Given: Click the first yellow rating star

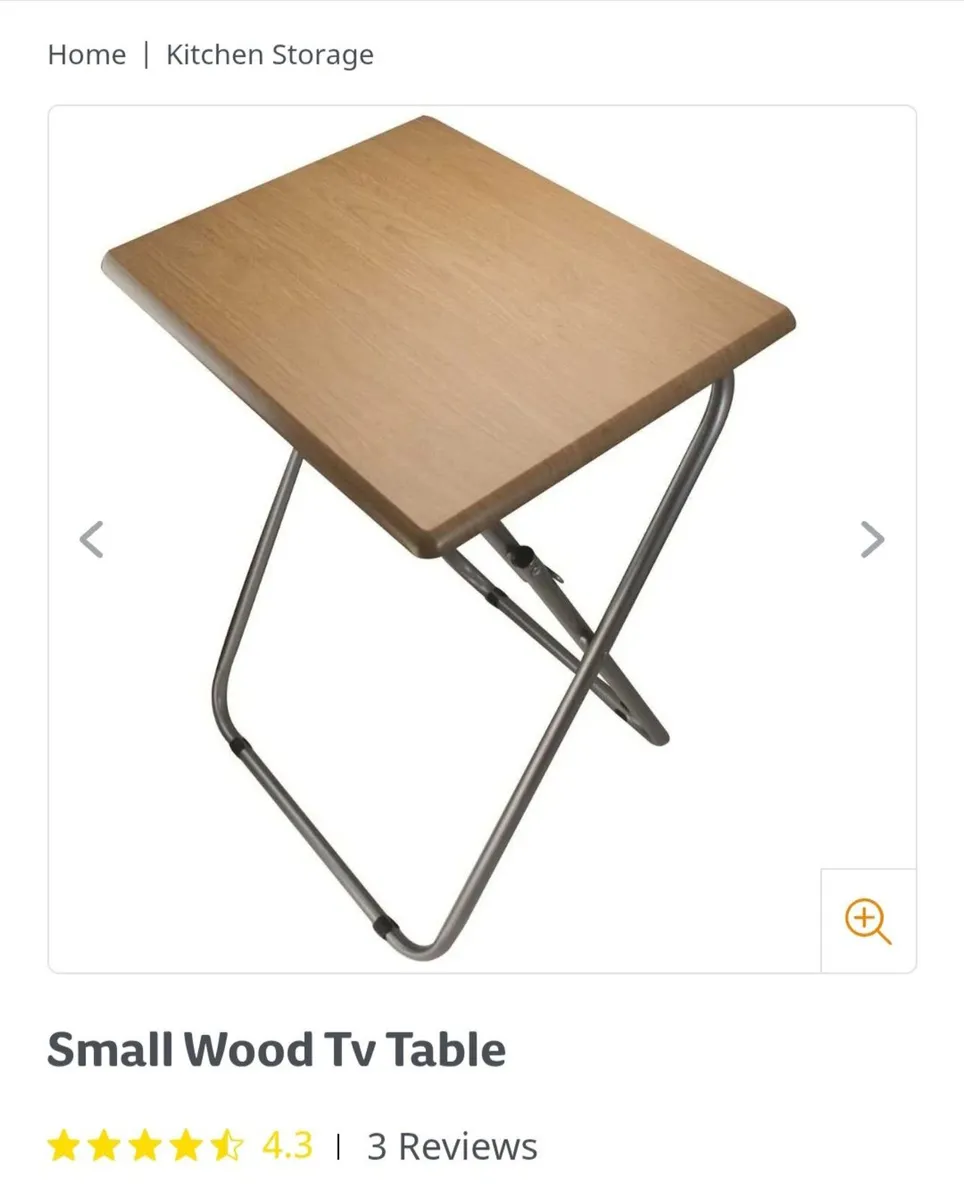Looking at the screenshot, I should 66,1145.
